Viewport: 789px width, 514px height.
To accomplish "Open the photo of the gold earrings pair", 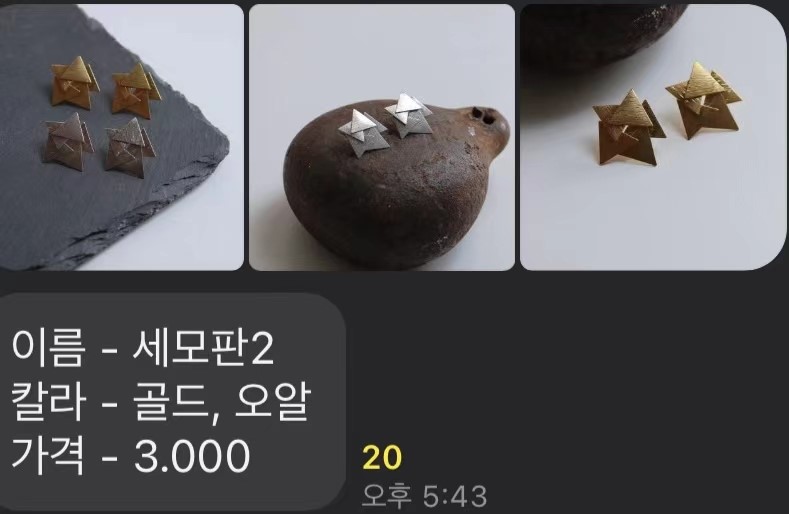I will click(653, 137).
